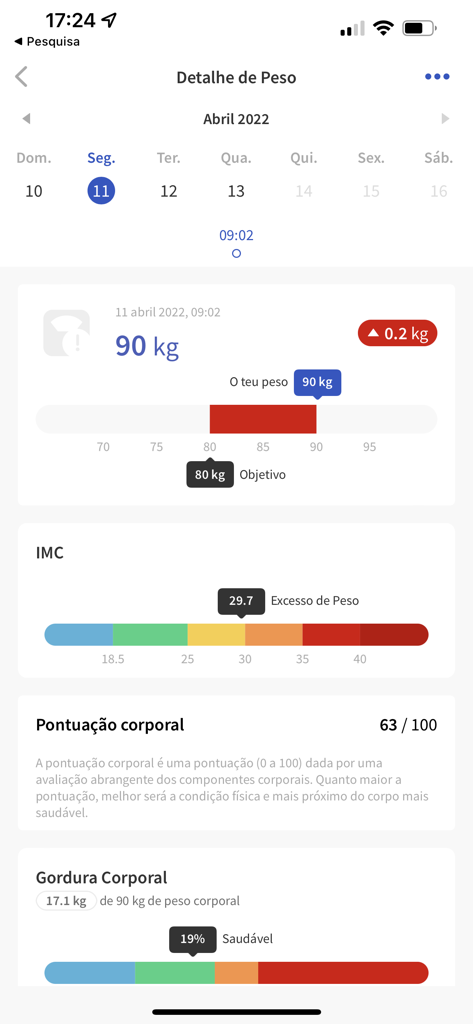Select Tuesday the 12th
Image resolution: width=473 pixels, height=1024 pixels.
tap(169, 191)
